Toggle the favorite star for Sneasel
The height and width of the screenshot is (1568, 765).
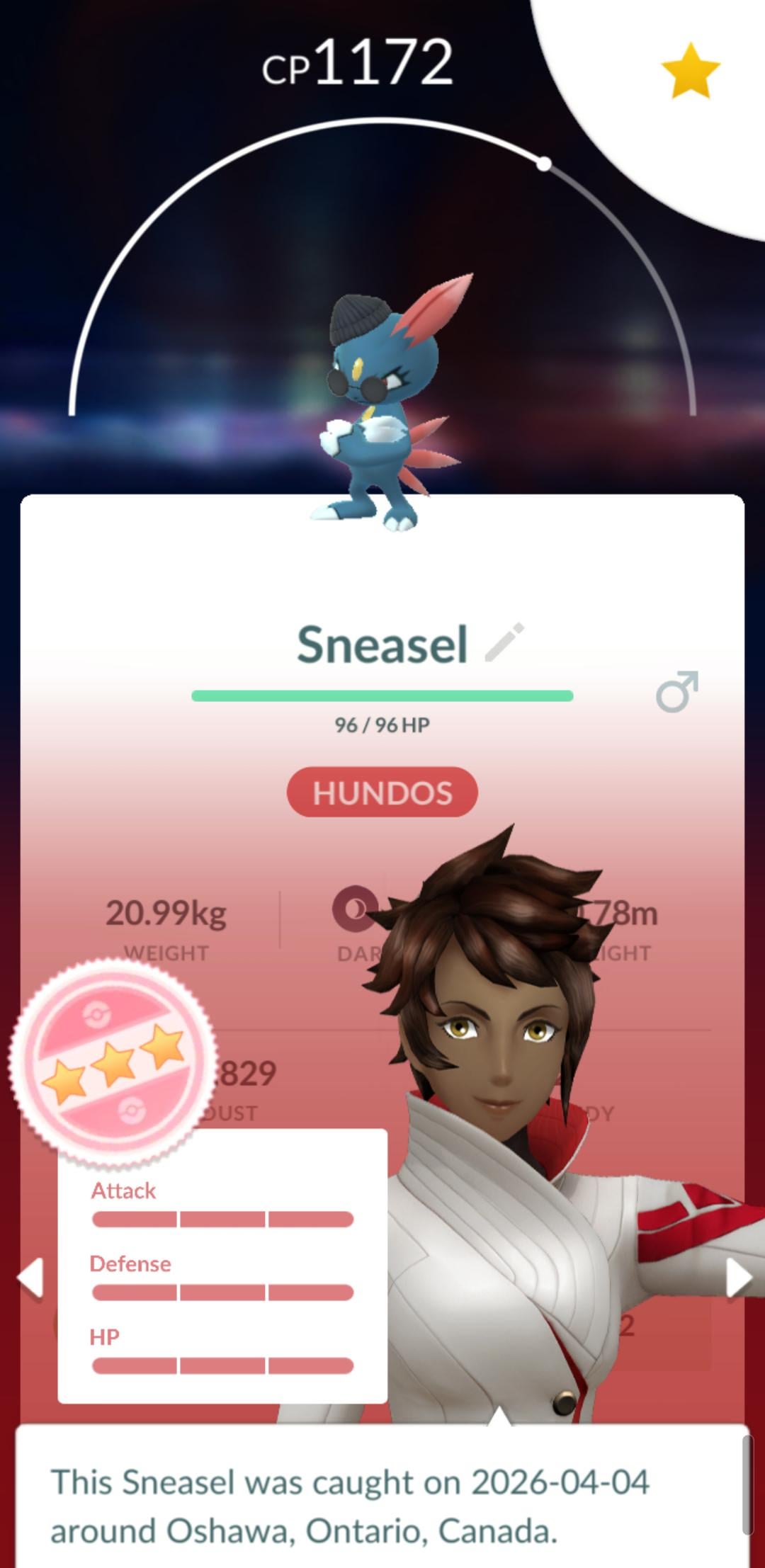pyautogui.click(x=690, y=70)
